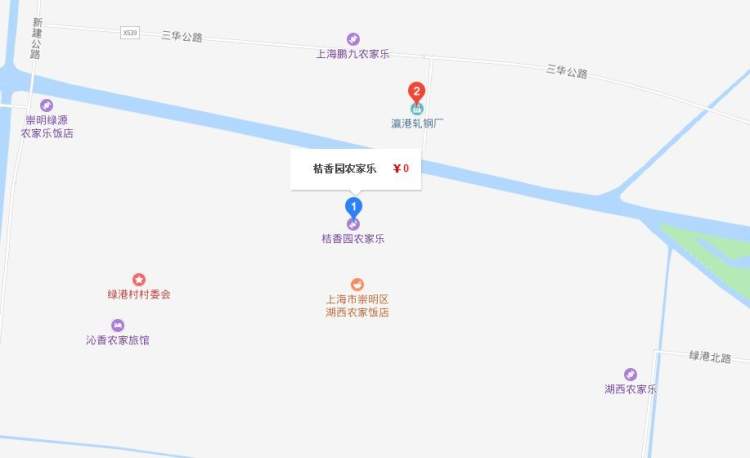This screenshot has width=750, height=458.
Task: Select the red marker numbered 2
Action: pos(417,91)
